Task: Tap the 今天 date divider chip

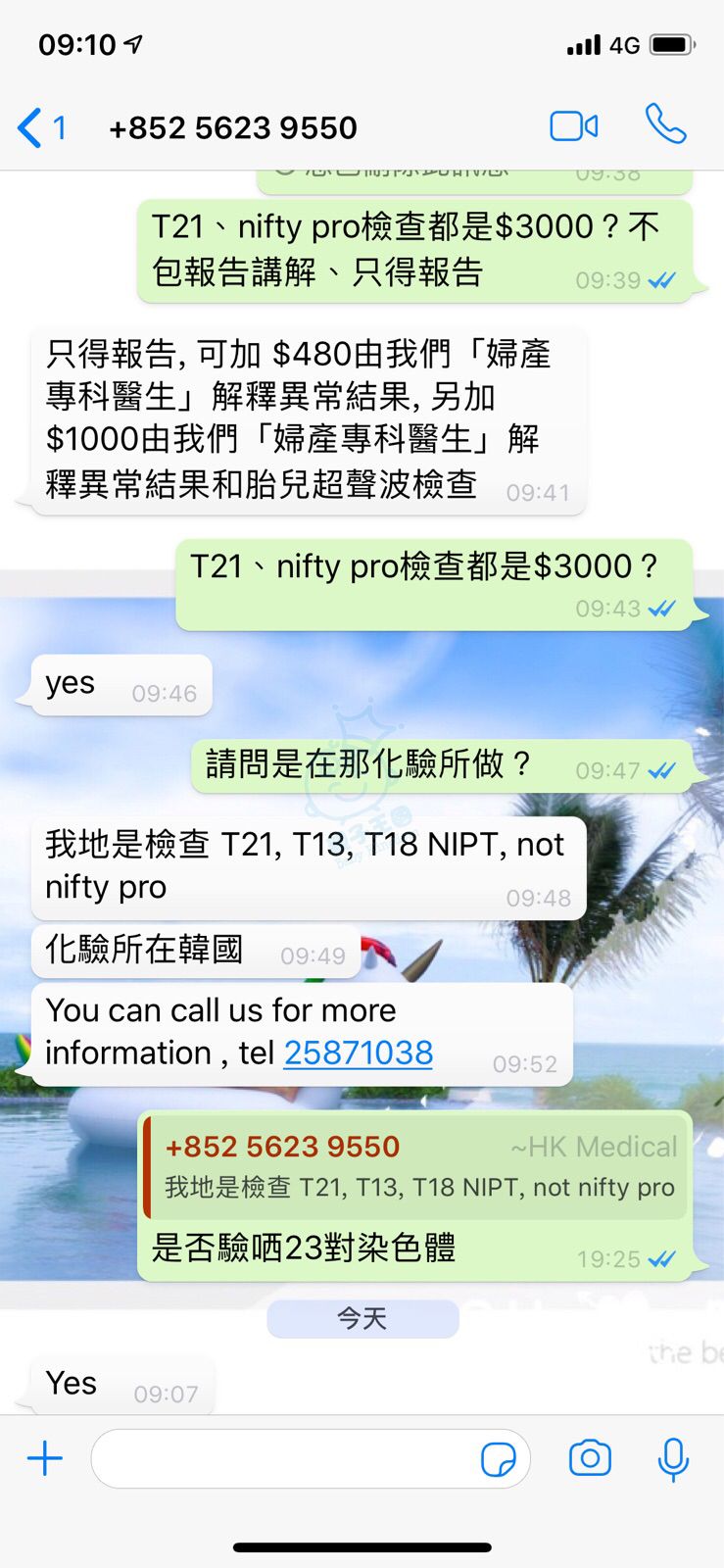Action: [362, 1318]
